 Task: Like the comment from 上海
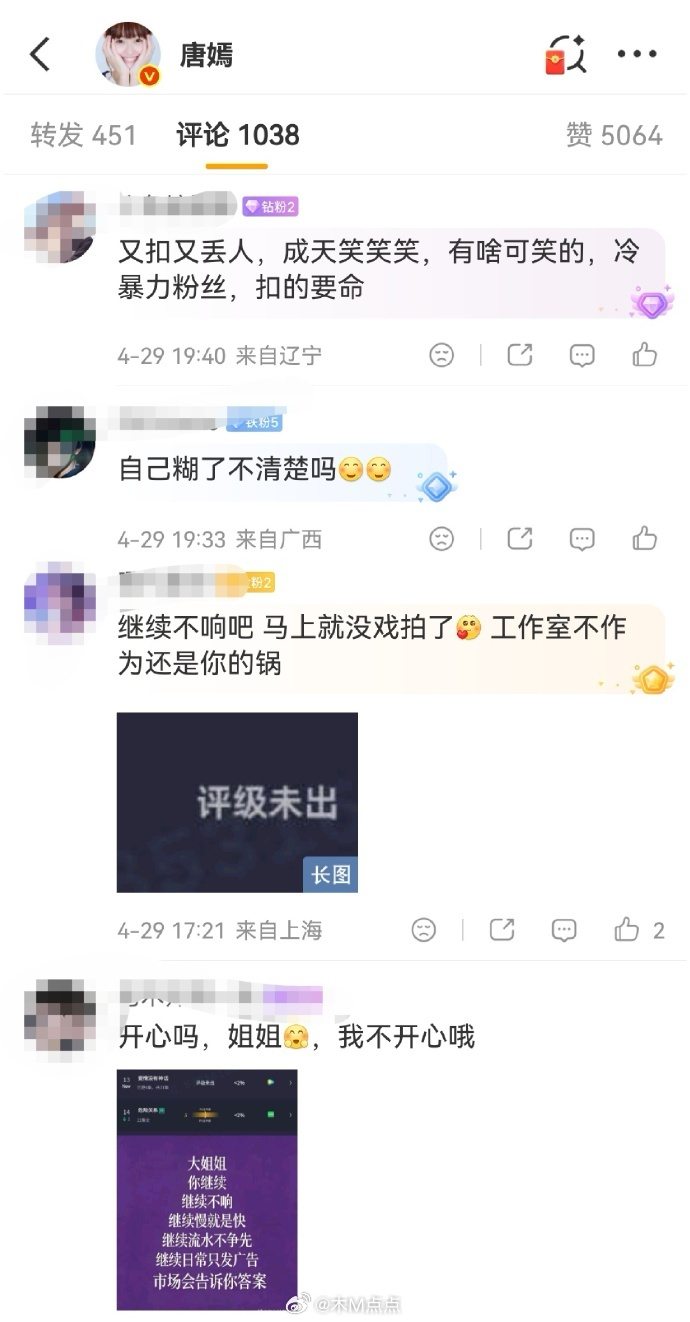pos(628,930)
